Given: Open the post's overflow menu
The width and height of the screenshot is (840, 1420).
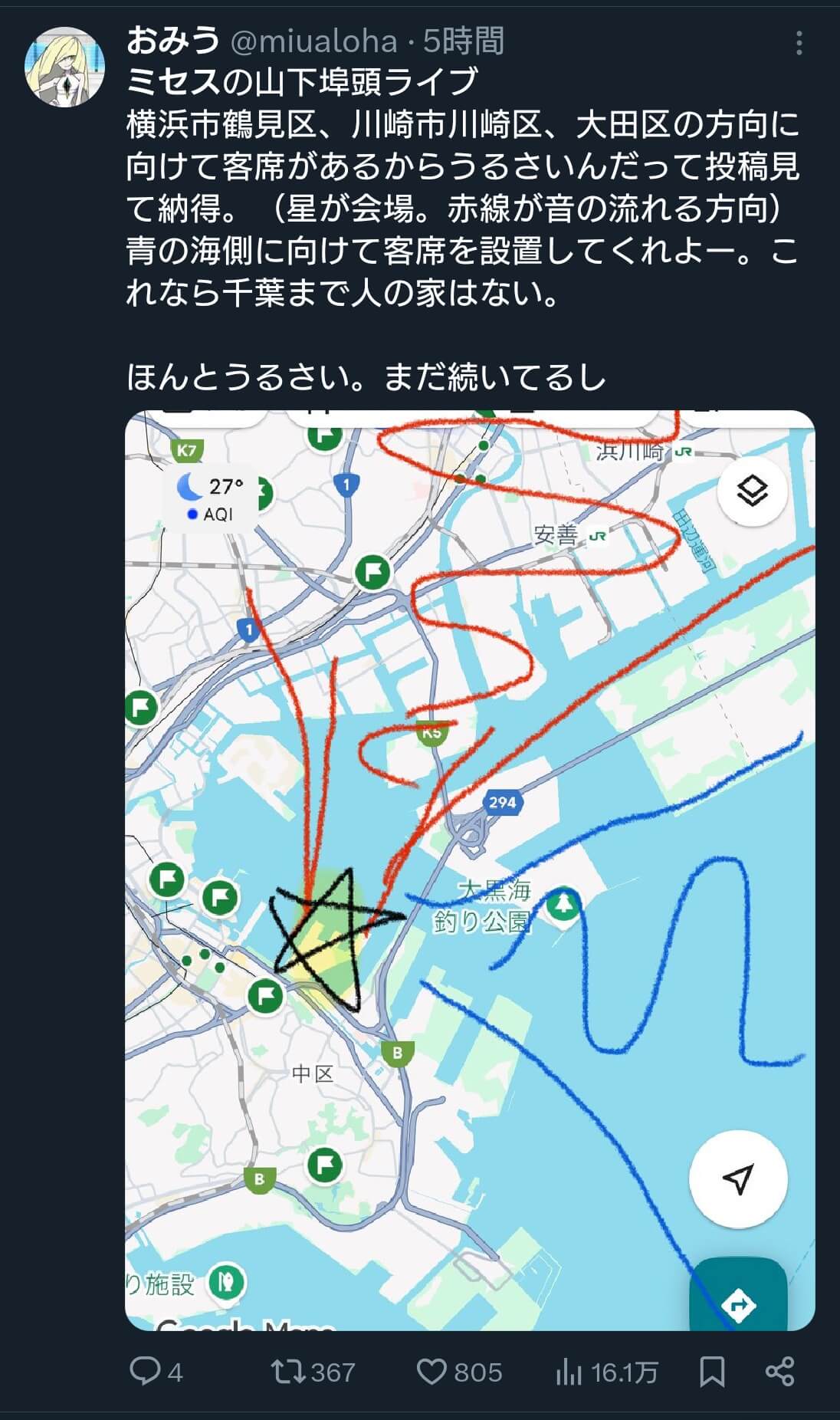Looking at the screenshot, I should point(799,43).
